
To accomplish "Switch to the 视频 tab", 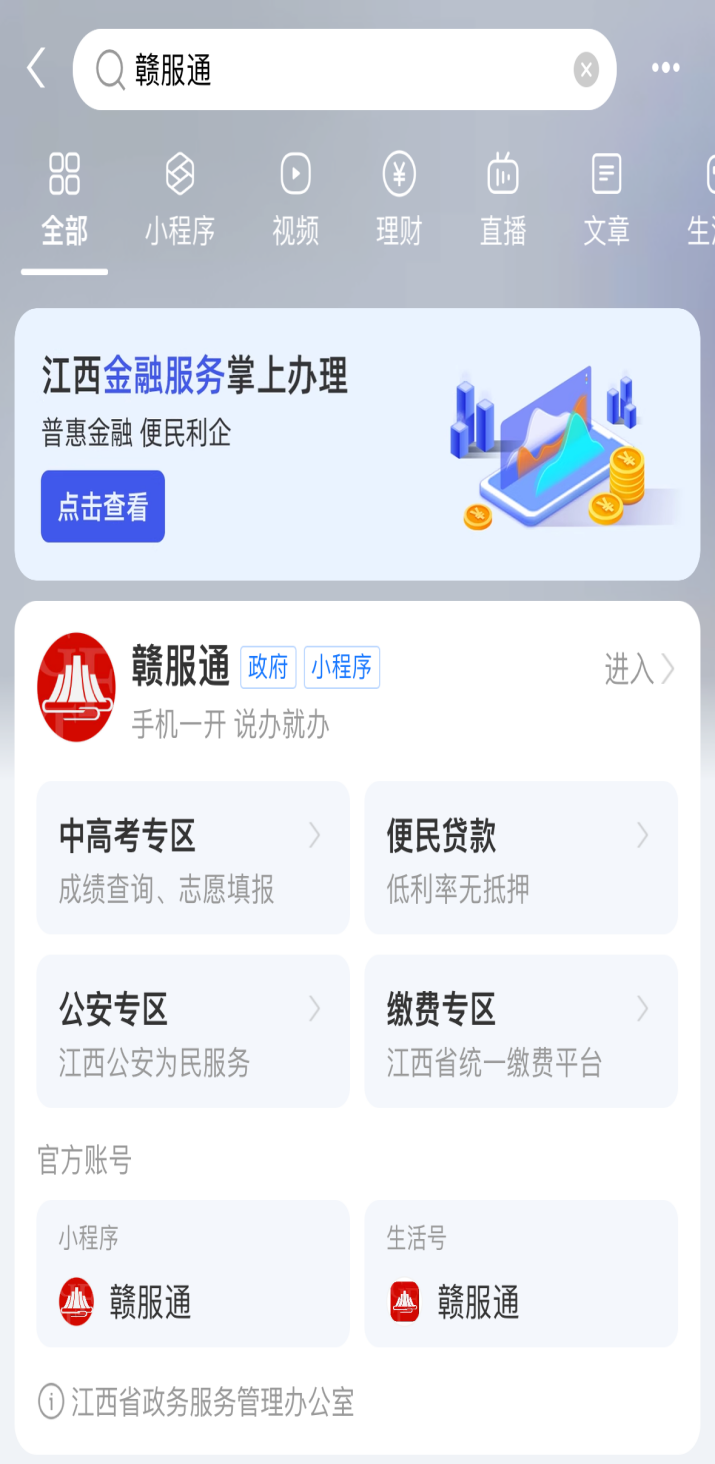I will [x=295, y=200].
